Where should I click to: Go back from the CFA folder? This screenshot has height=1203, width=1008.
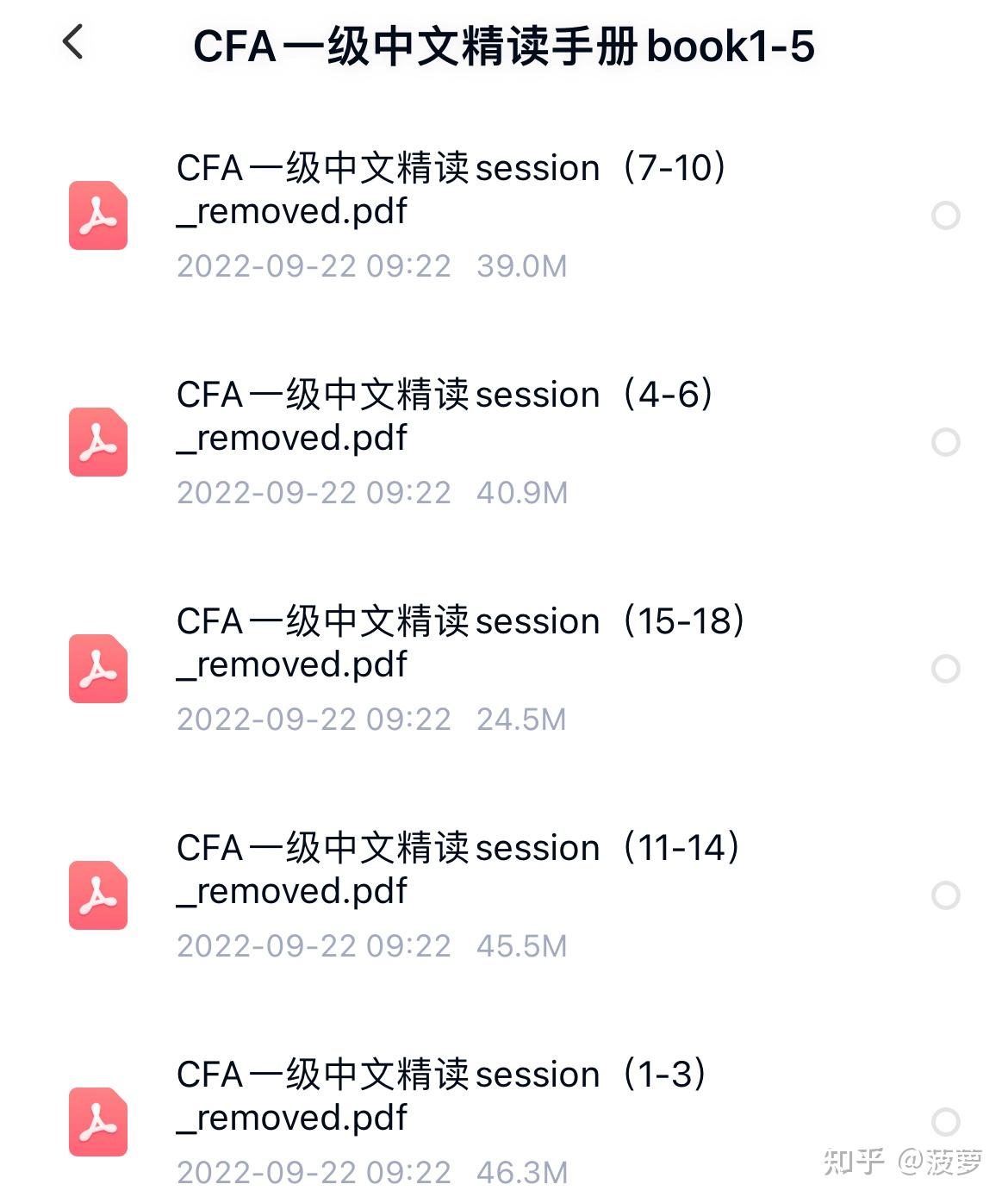tap(74, 42)
